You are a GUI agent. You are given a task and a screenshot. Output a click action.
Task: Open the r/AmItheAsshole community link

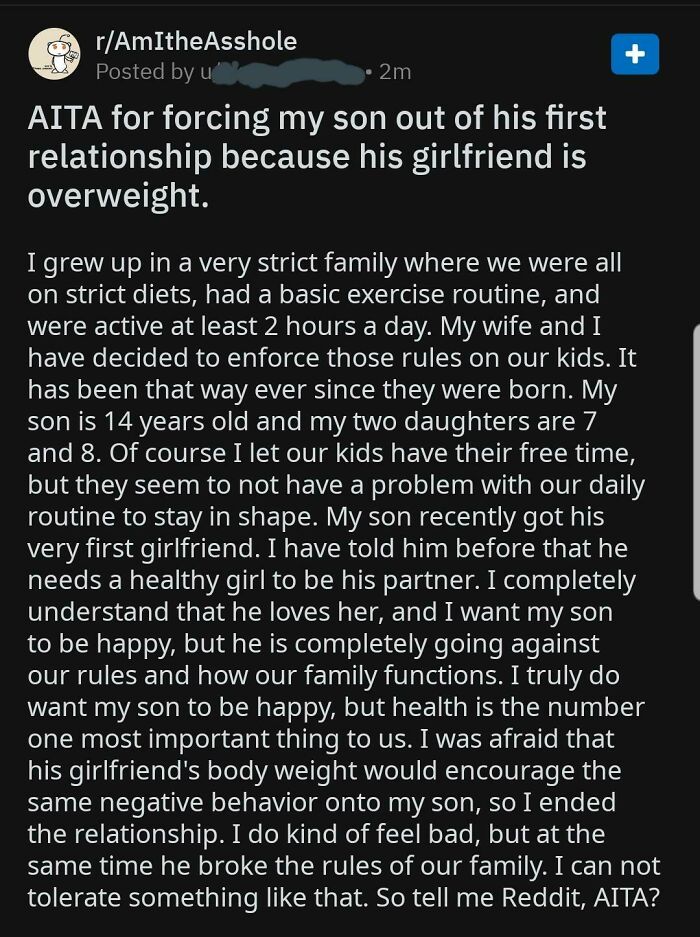point(195,41)
